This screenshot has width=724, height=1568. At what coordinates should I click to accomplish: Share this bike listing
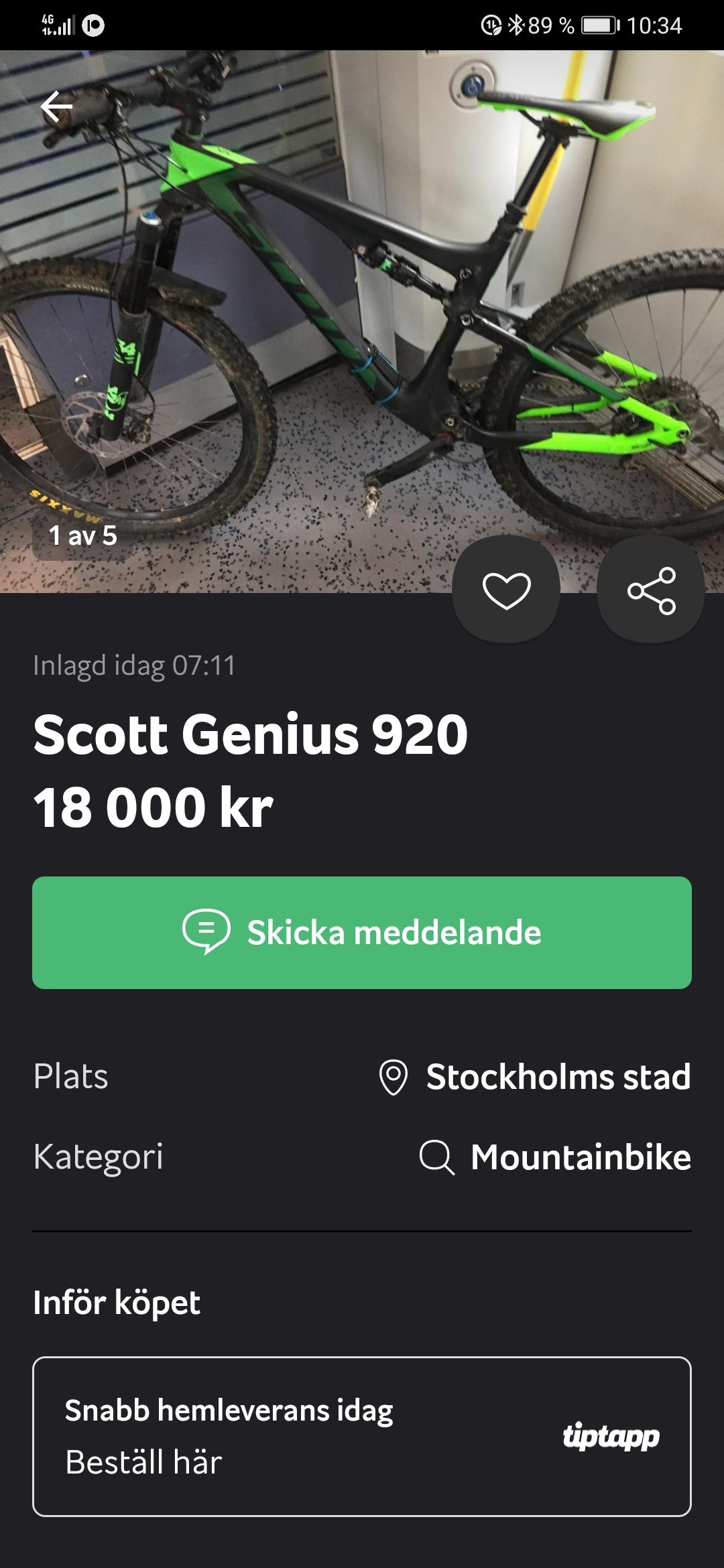651,590
